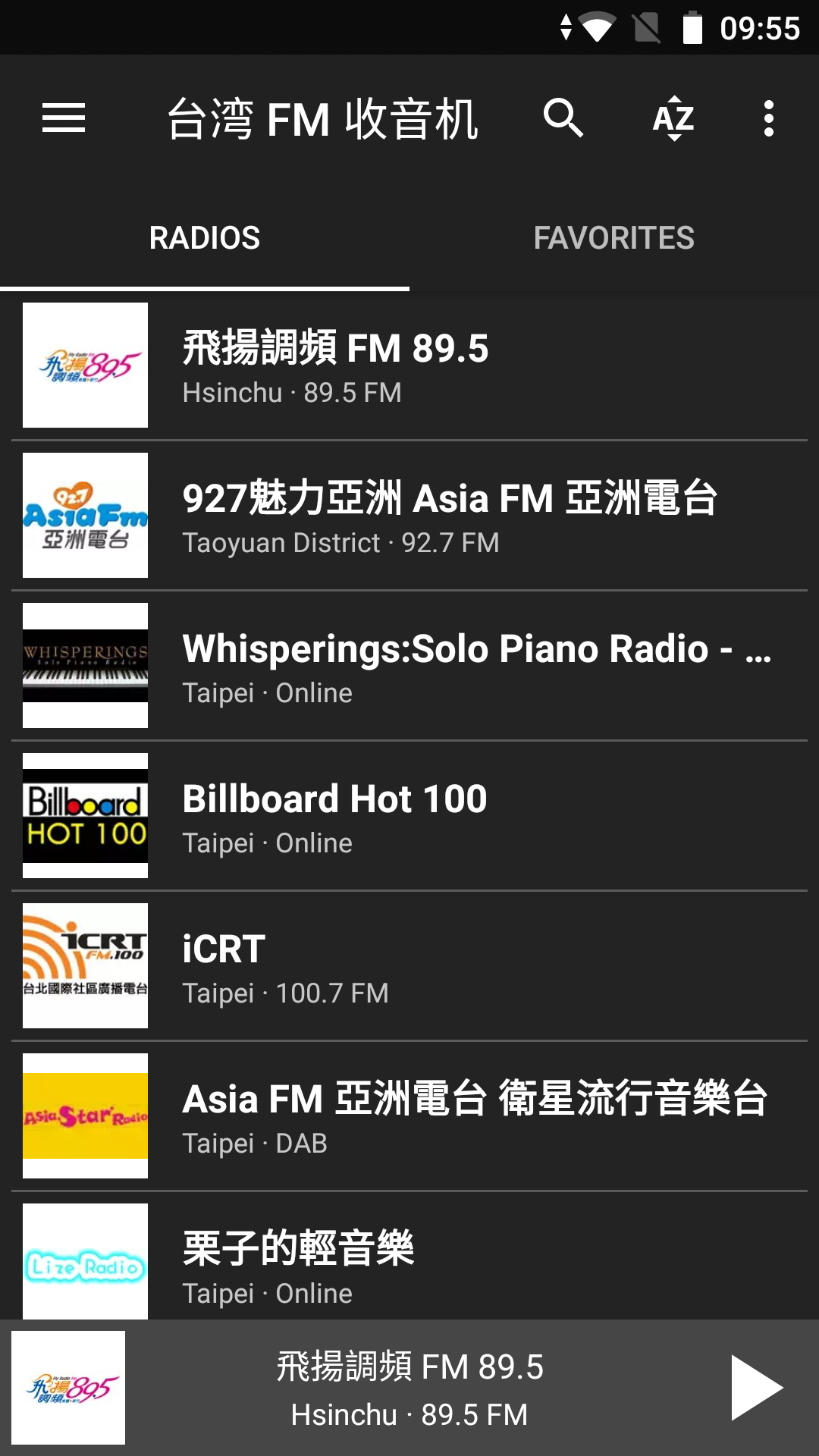Image resolution: width=819 pixels, height=1456 pixels.
Task: Play 飛揚調頻 FM 89.5 station from list
Action: 409,366
